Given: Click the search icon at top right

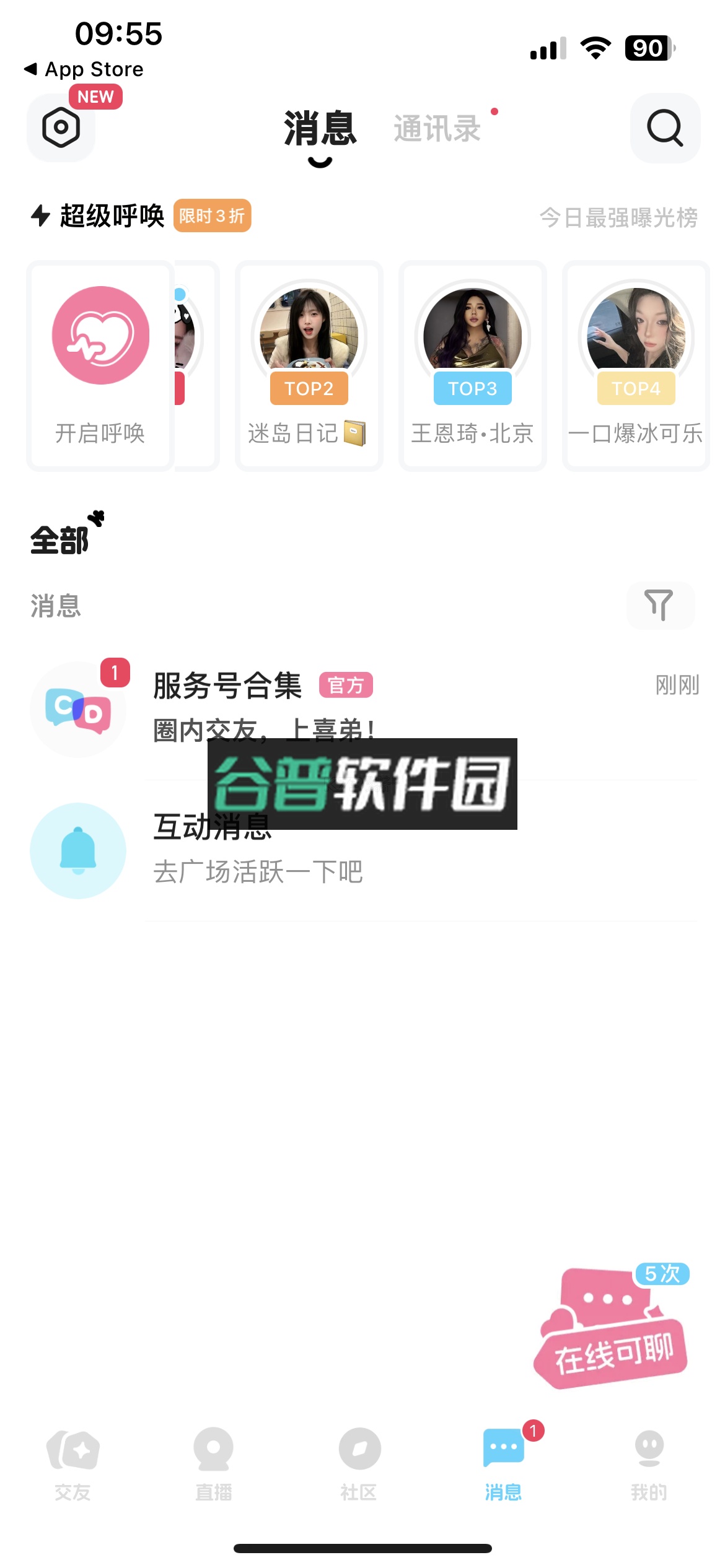Looking at the screenshot, I should click(664, 128).
